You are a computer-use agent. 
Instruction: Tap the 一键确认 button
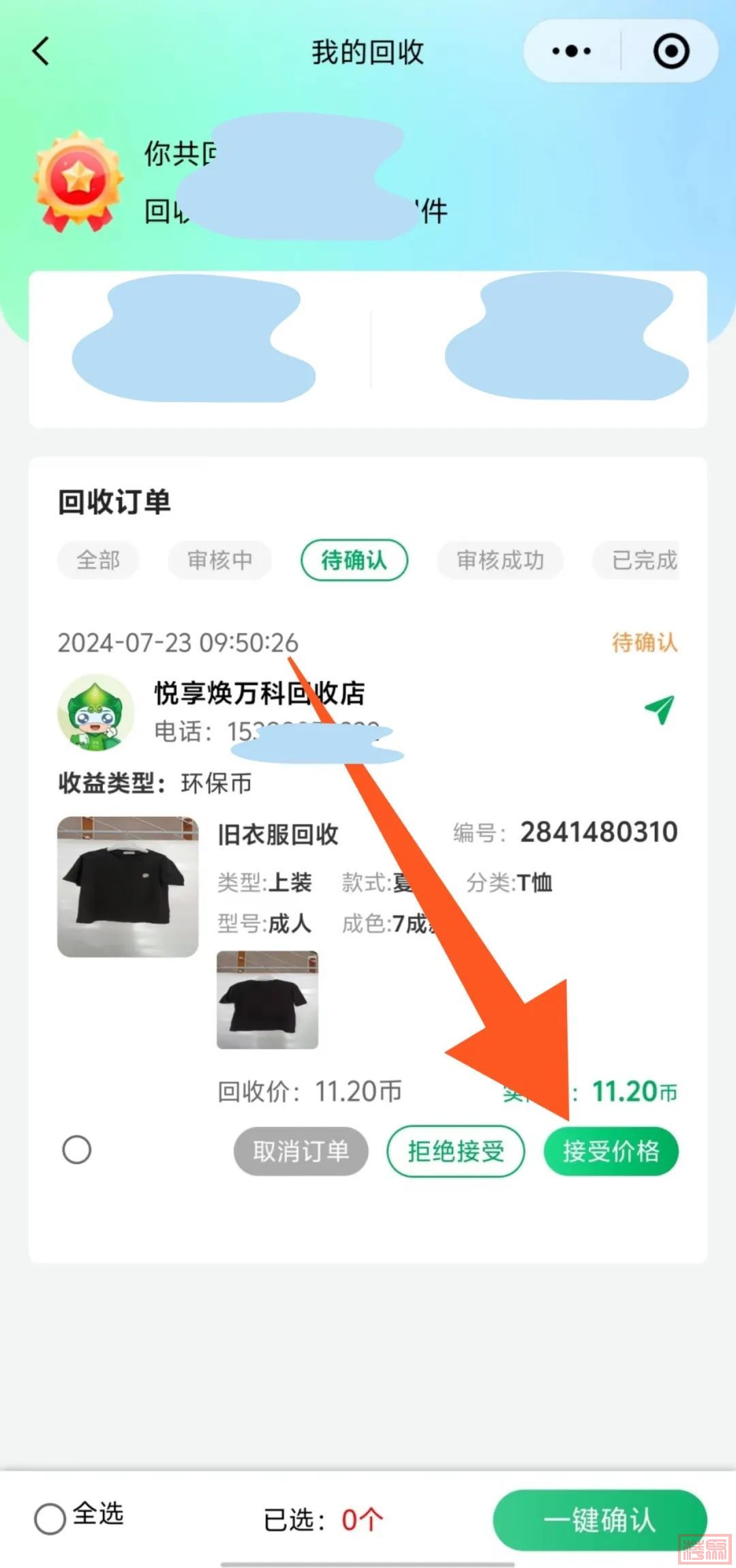[599, 1520]
